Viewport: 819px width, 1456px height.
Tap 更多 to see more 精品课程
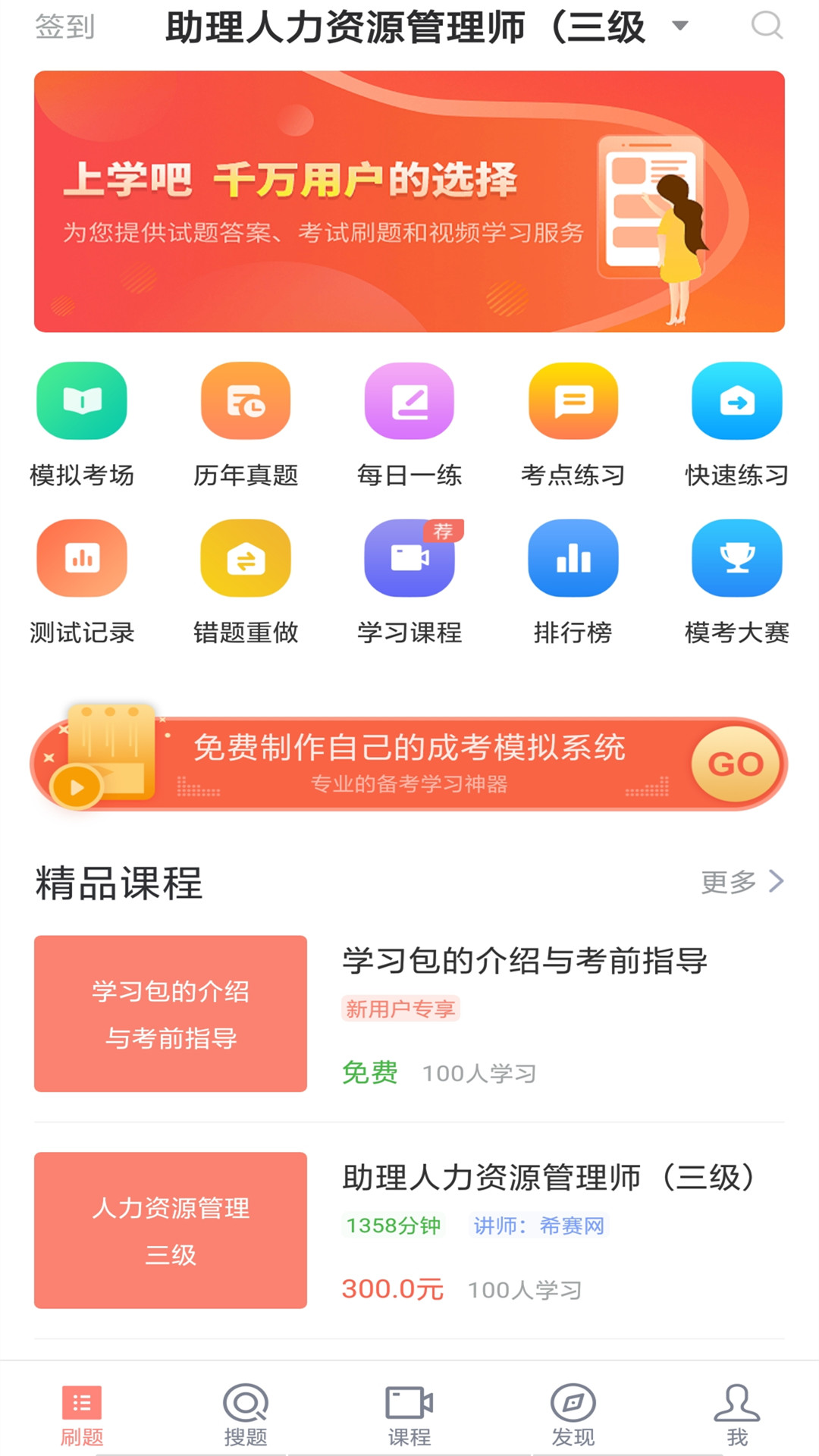click(742, 882)
